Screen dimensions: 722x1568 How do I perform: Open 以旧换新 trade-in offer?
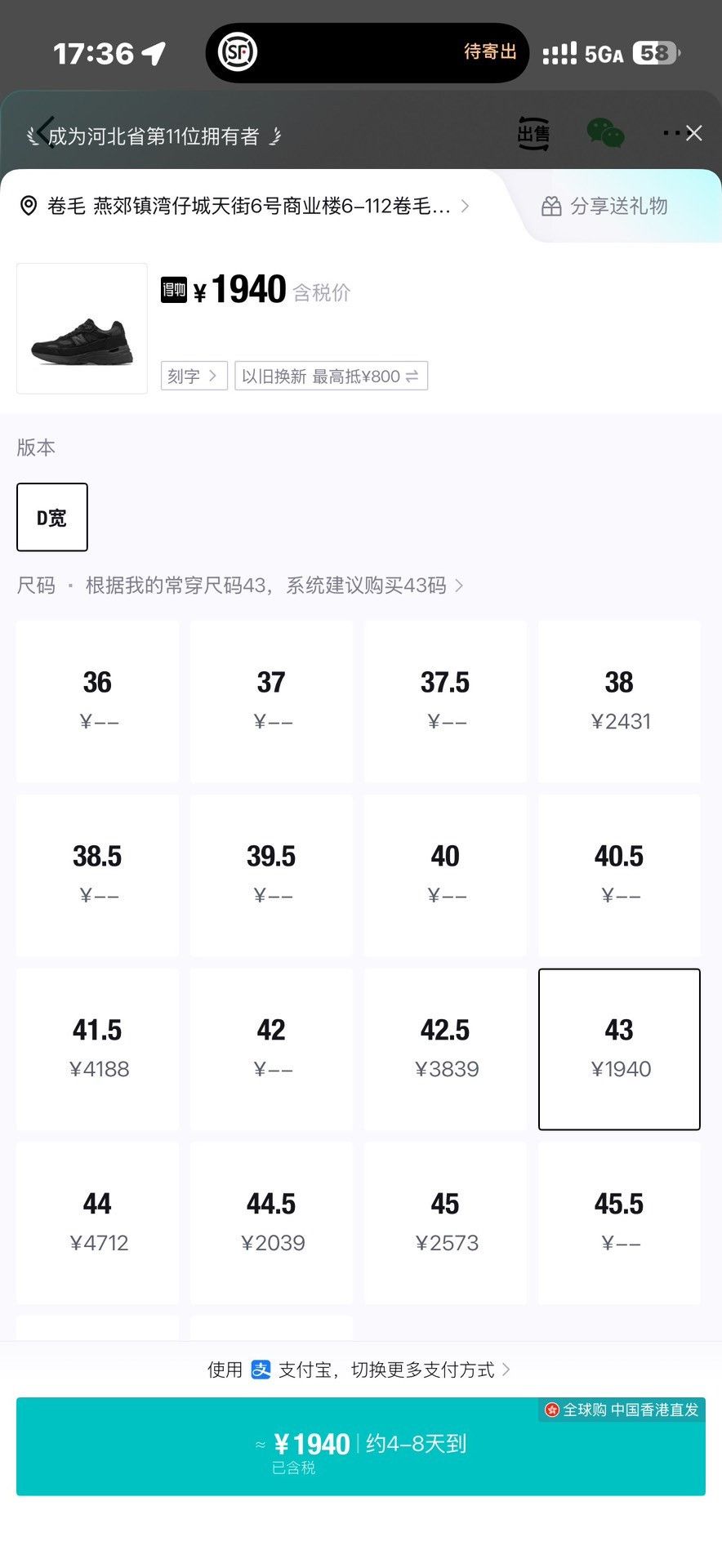331,376
